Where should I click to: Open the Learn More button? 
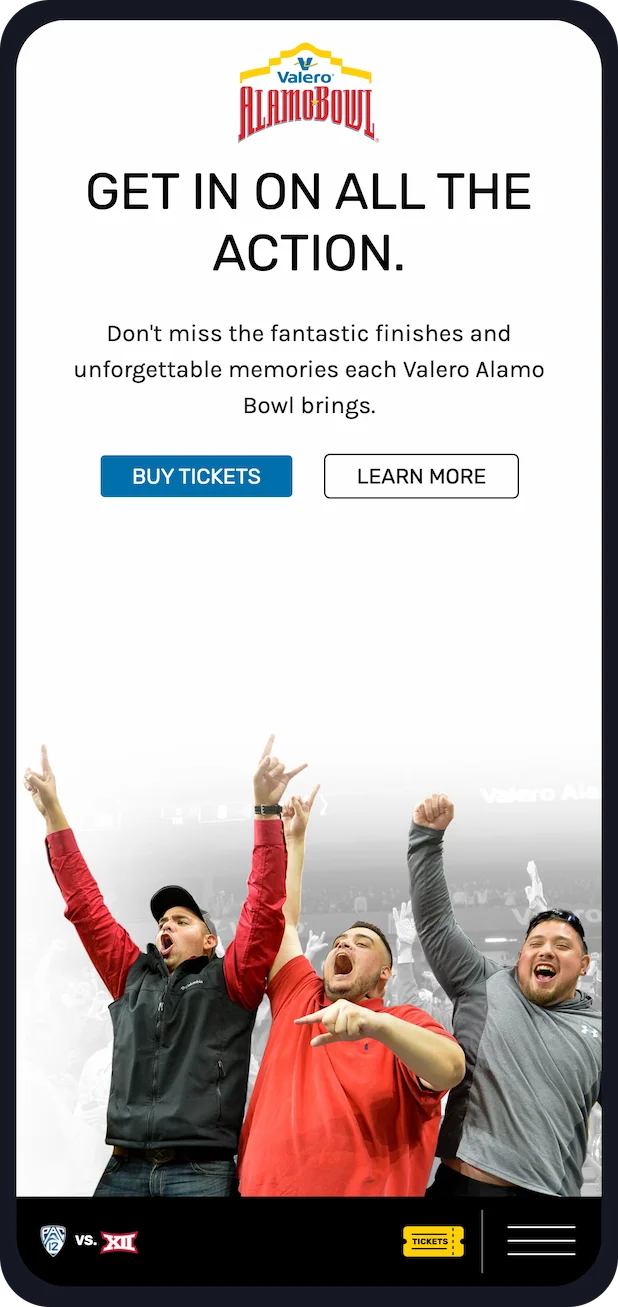coord(421,476)
